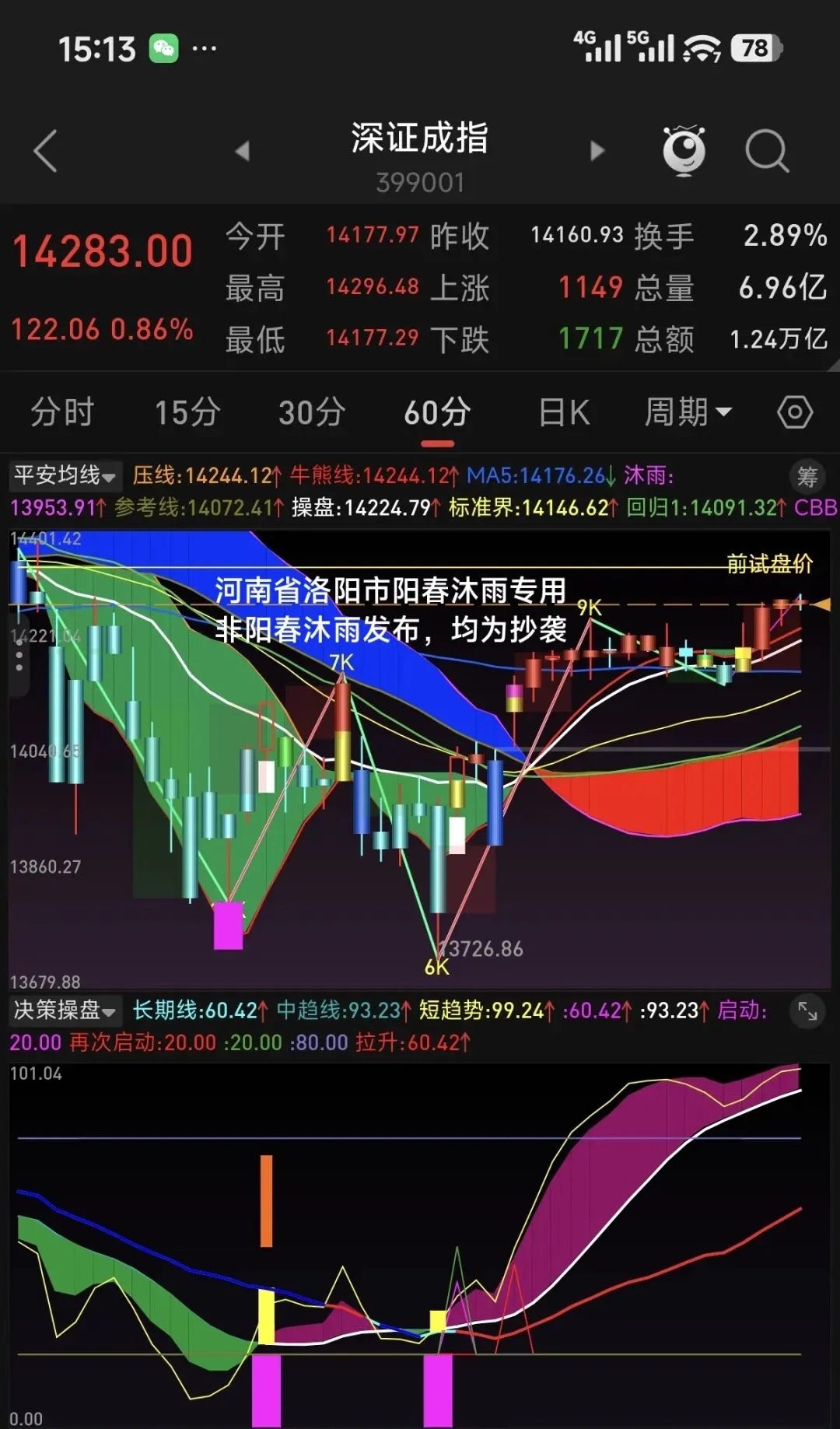This screenshot has width=840, height=1429.
Task: Switch to the previous stock with left triangle
Action: coord(242,151)
